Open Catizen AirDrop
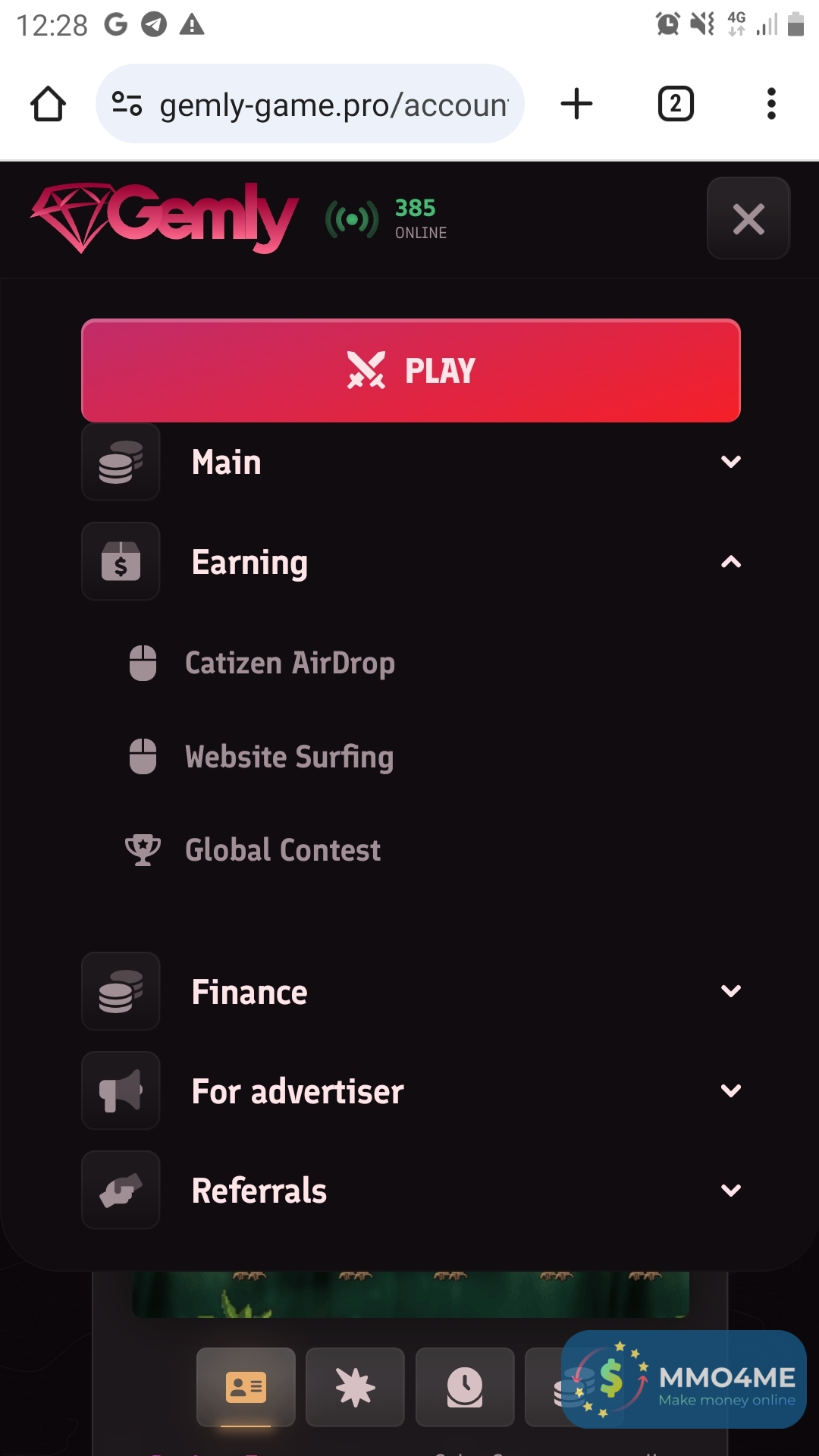The width and height of the screenshot is (819, 1456). (289, 664)
